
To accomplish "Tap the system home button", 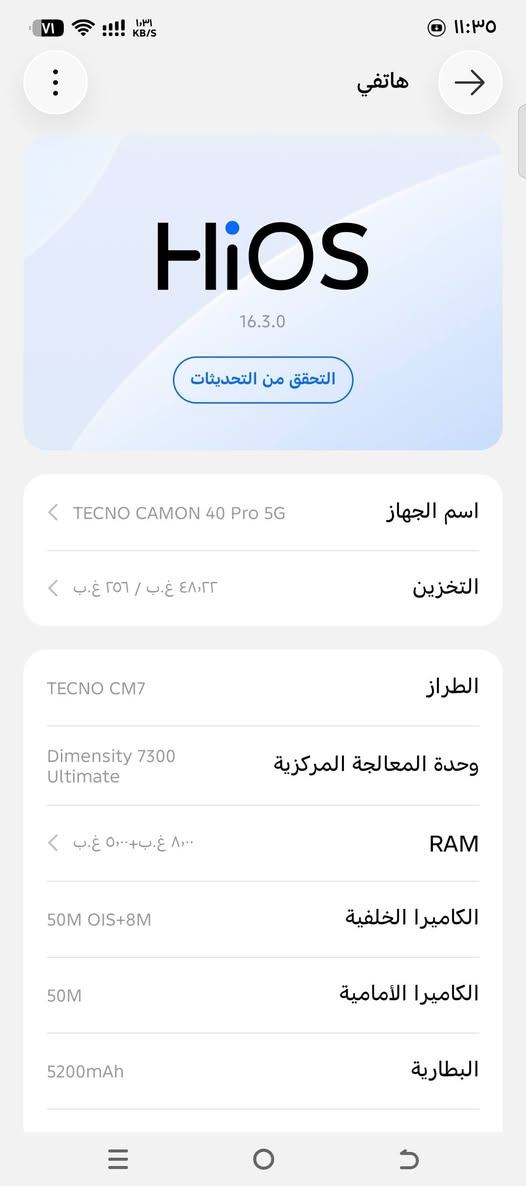I will (x=263, y=1159).
